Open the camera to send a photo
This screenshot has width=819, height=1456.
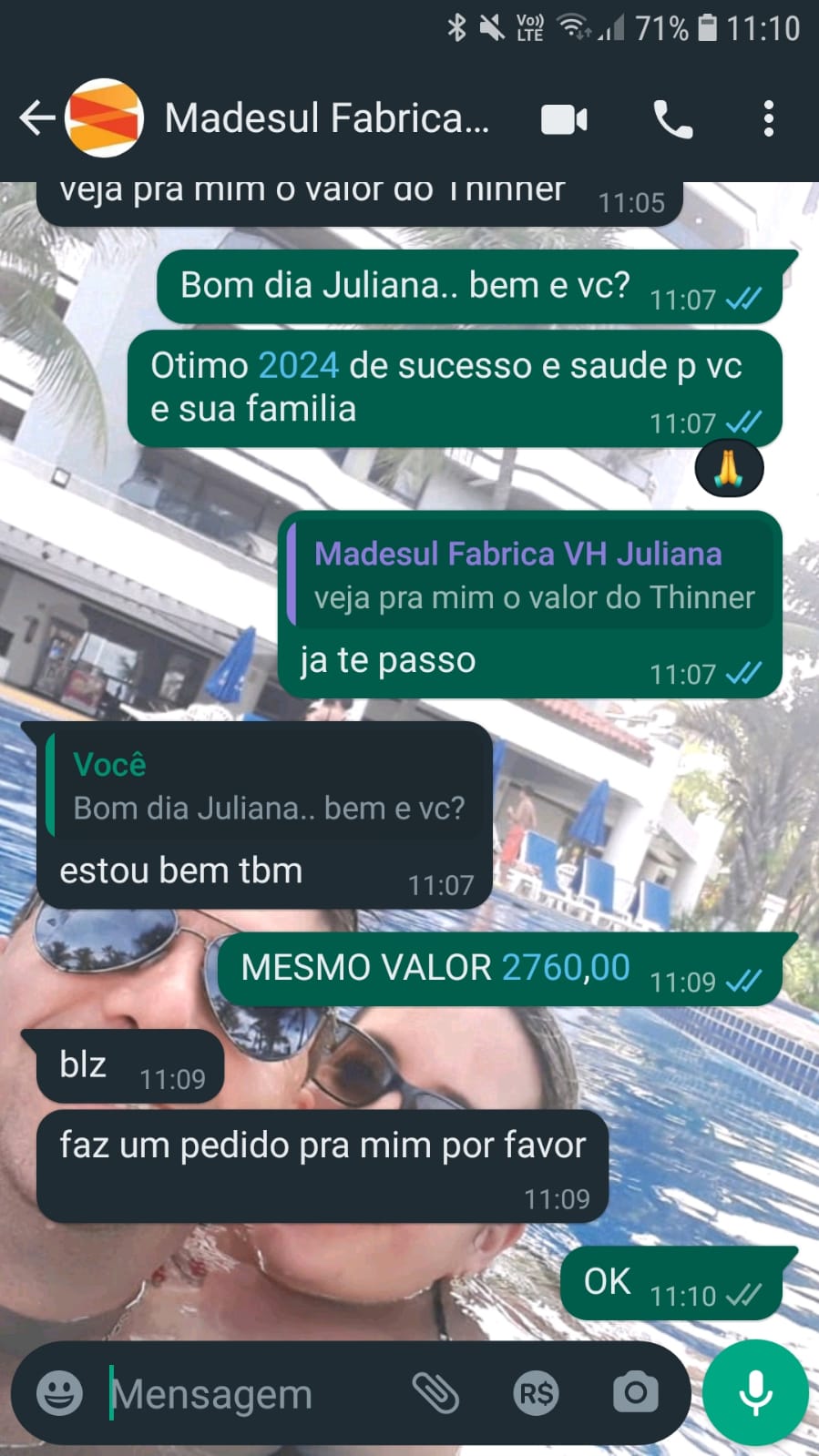click(x=635, y=1392)
